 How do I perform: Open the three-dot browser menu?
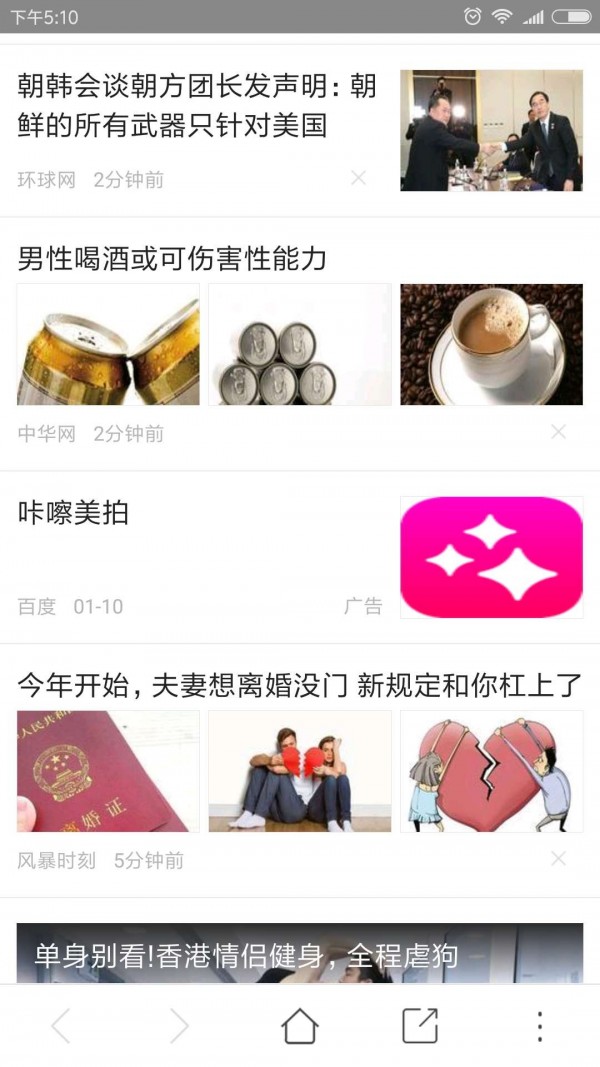pos(539,1026)
